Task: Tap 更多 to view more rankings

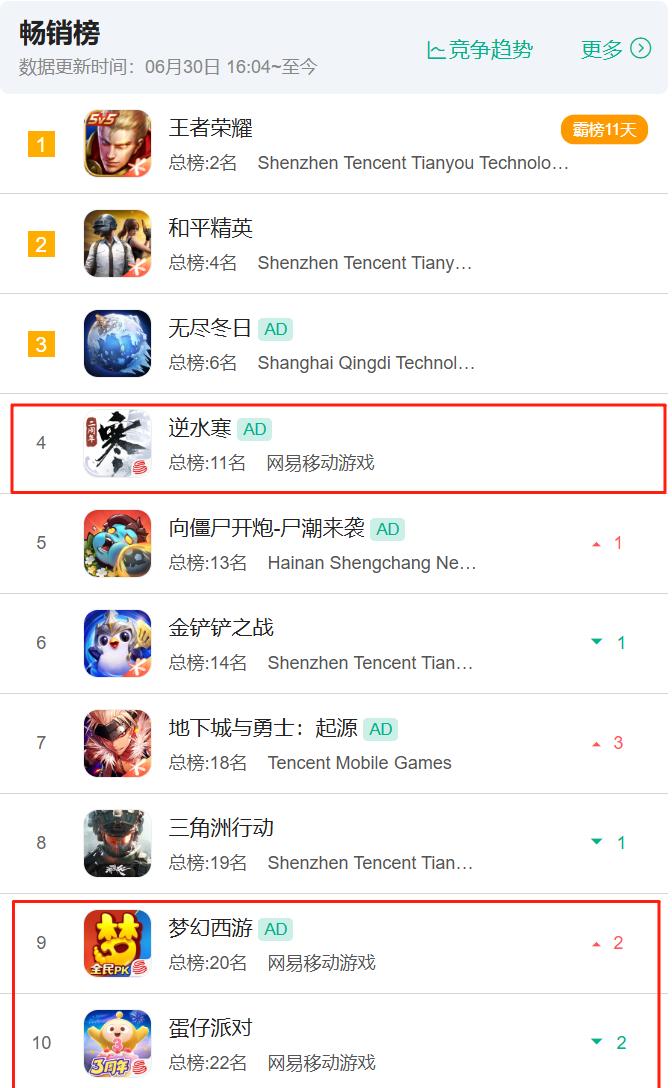Action: [x=615, y=49]
